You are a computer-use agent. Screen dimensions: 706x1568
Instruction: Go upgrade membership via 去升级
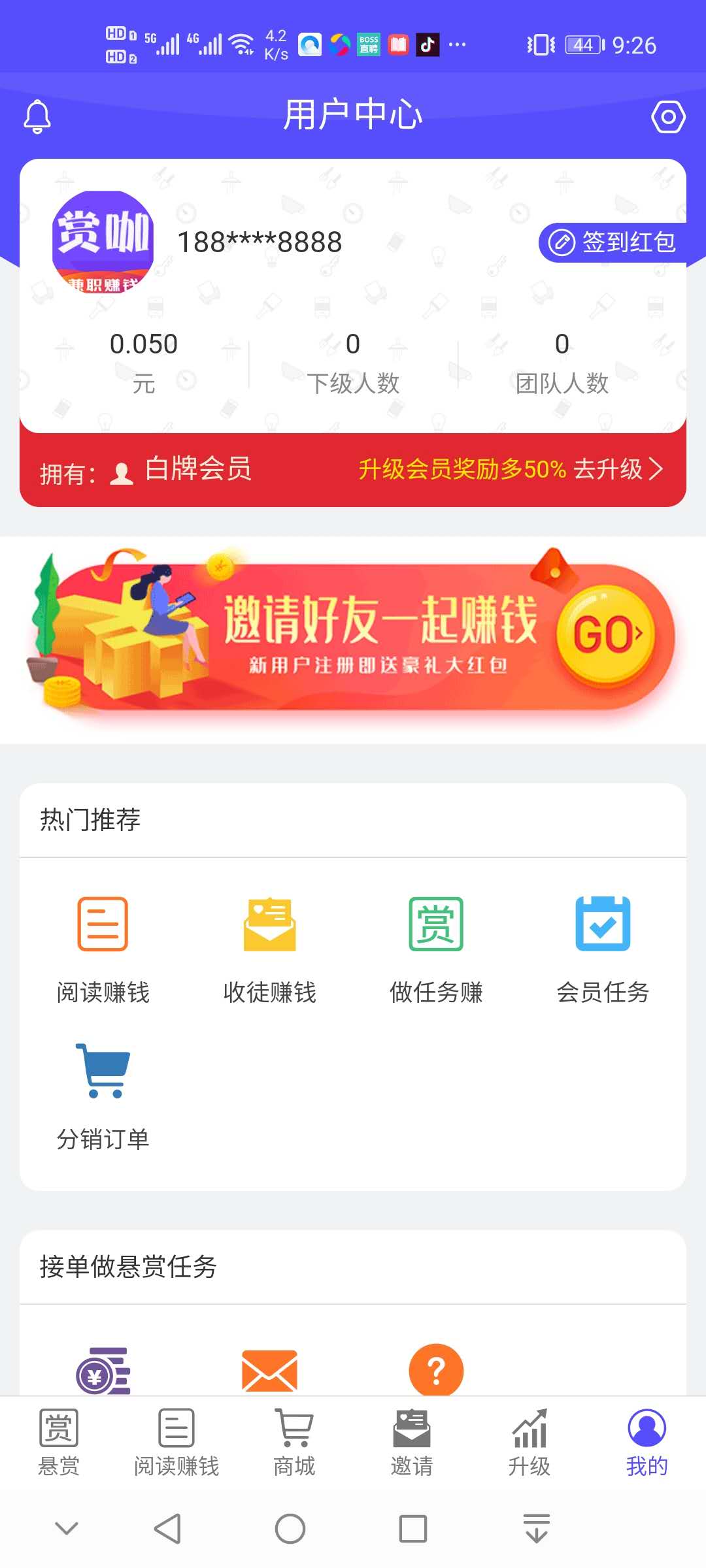click(617, 469)
